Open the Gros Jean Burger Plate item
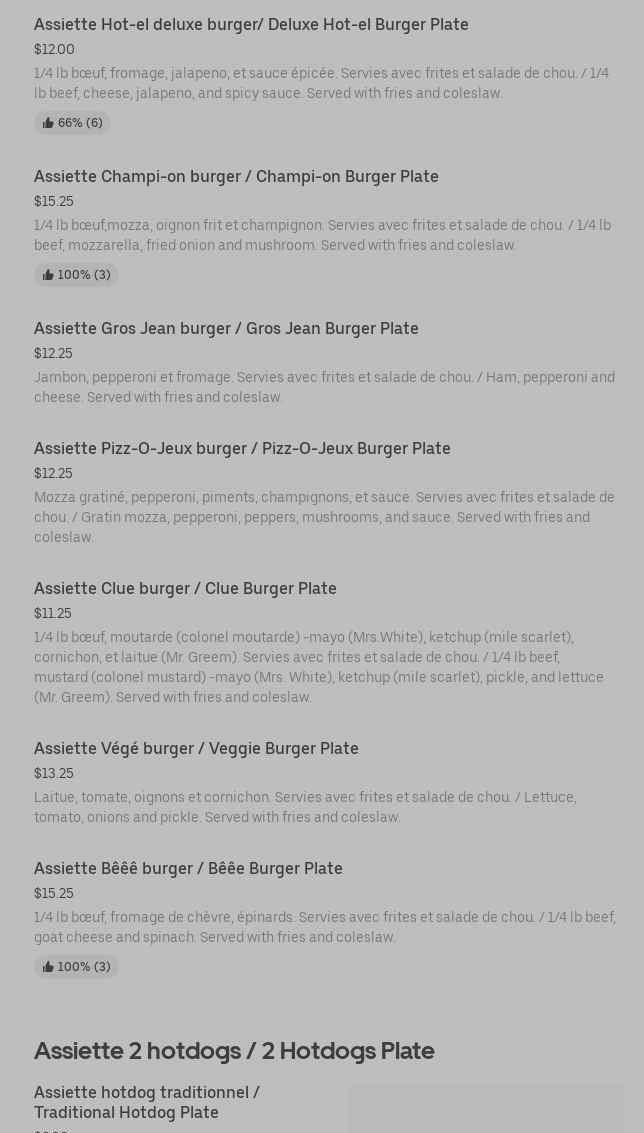Image resolution: width=644 pixels, height=1133 pixels. tap(226, 328)
